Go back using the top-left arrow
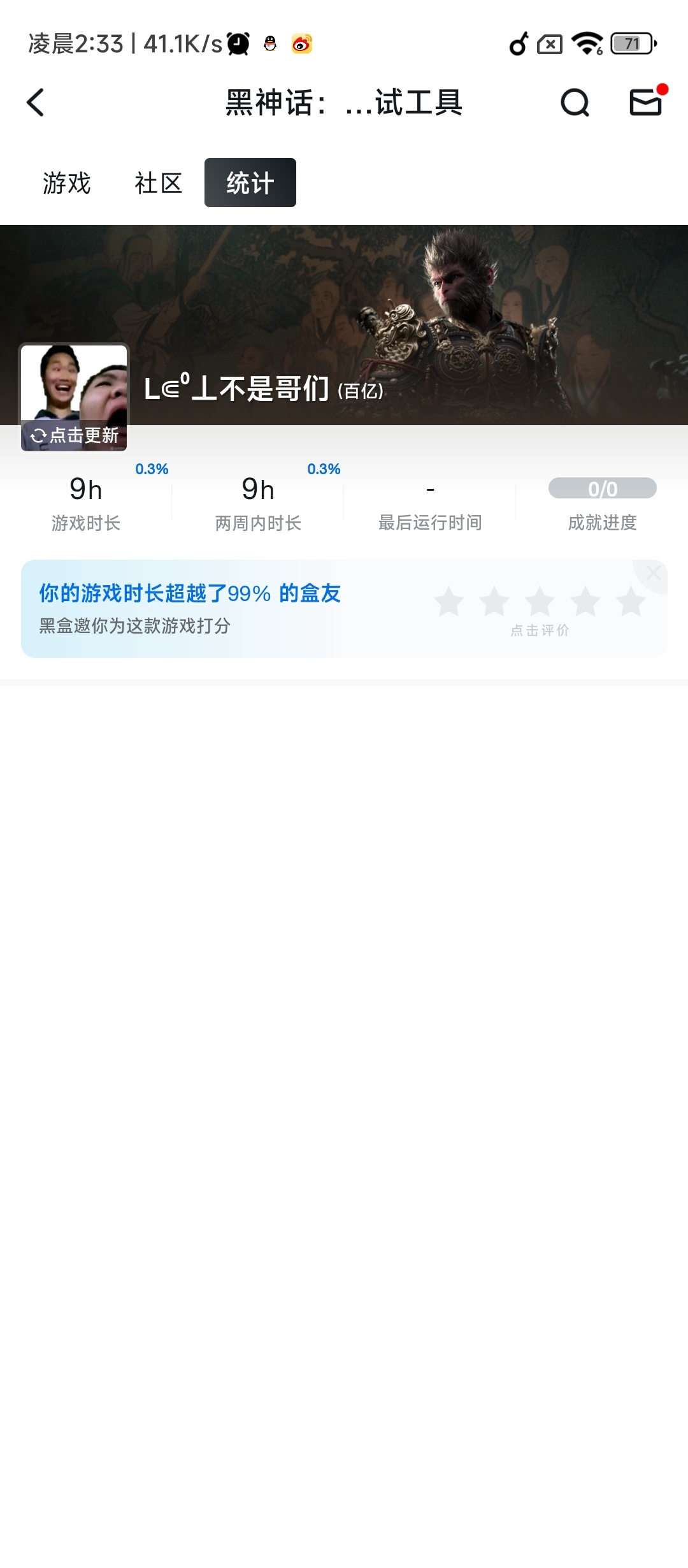688x1568 pixels. click(36, 103)
